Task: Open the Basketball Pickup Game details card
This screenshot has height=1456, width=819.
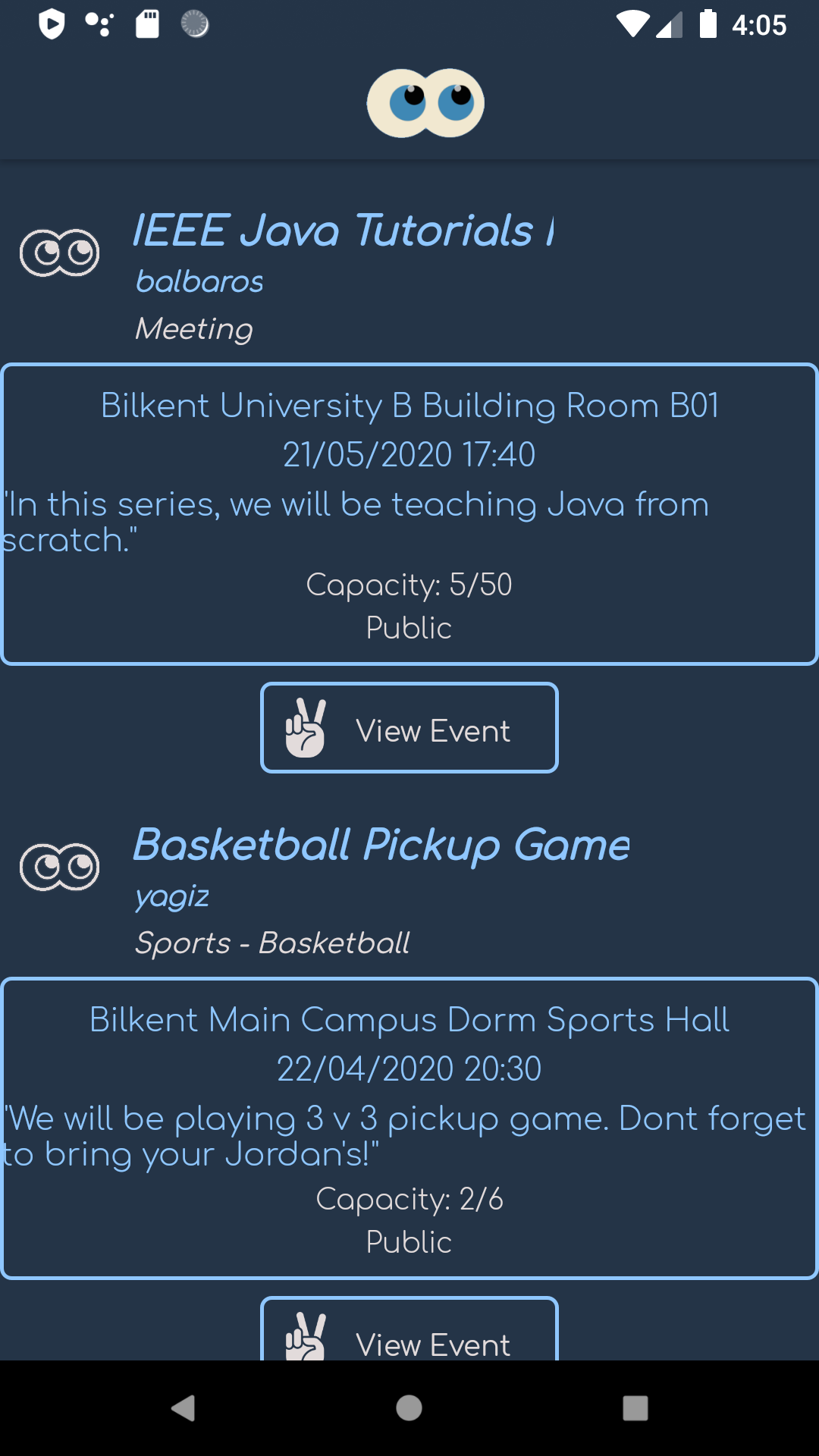Action: click(x=409, y=1128)
